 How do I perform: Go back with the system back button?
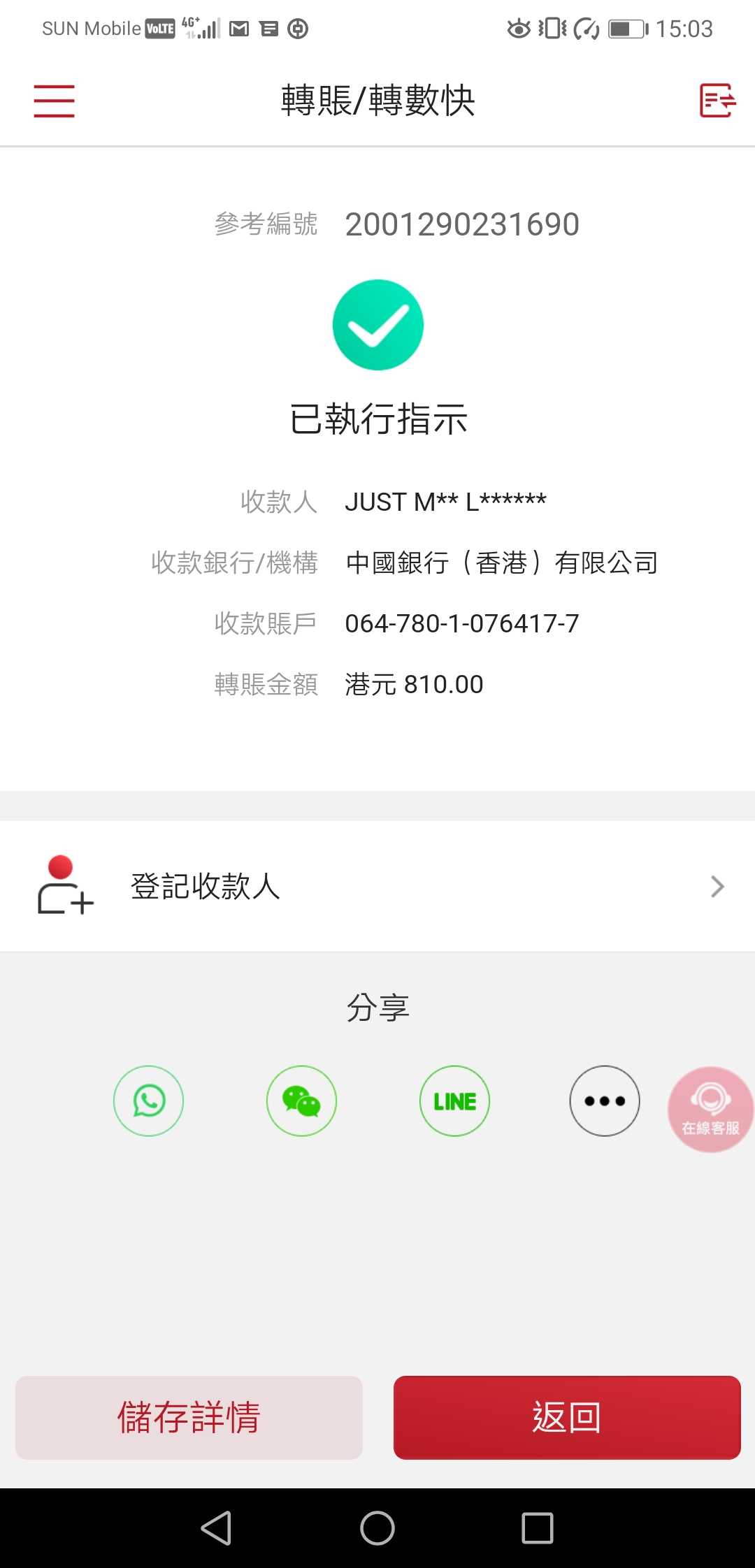(217, 1527)
